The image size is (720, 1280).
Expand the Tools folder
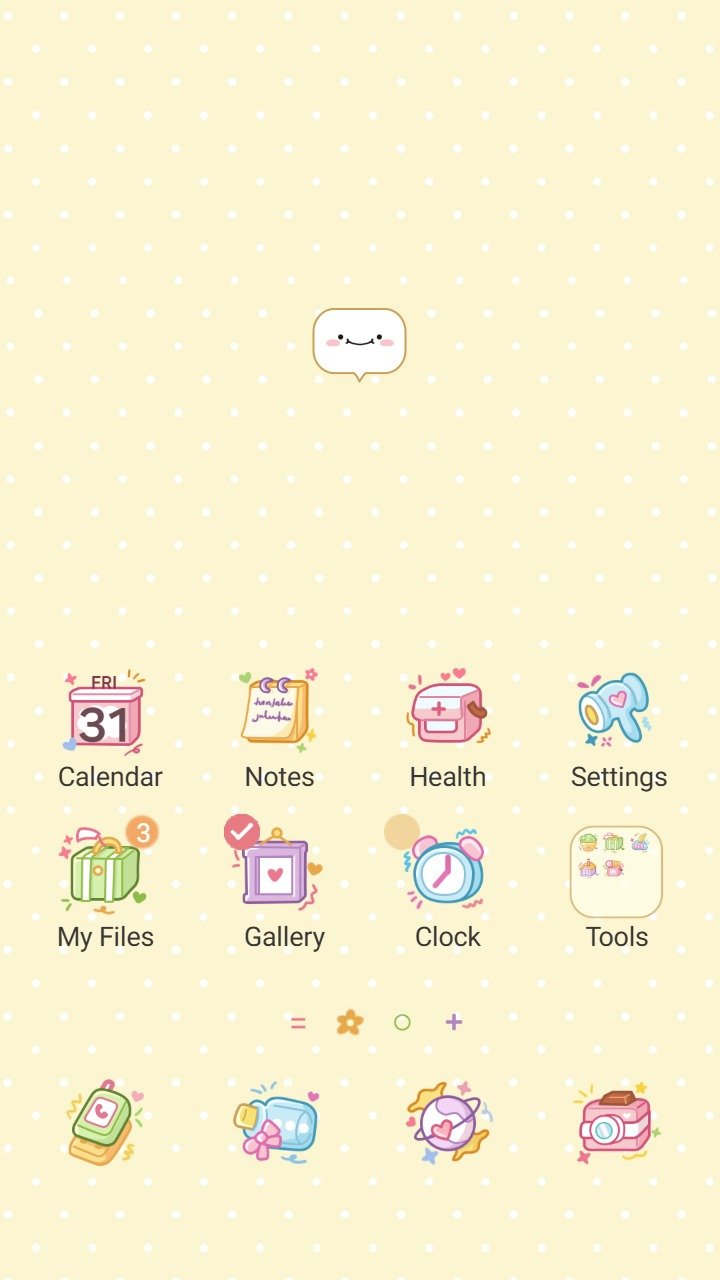pos(616,872)
